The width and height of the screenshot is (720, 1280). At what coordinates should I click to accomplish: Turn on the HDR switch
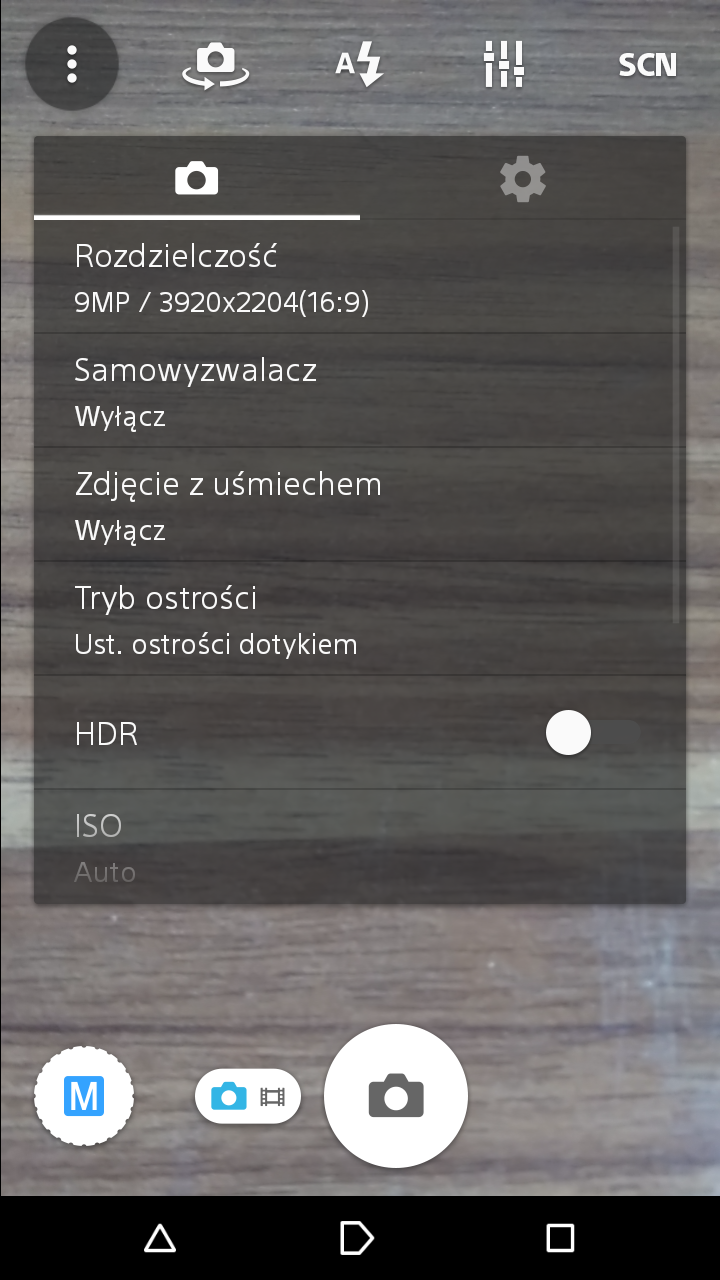tap(594, 733)
